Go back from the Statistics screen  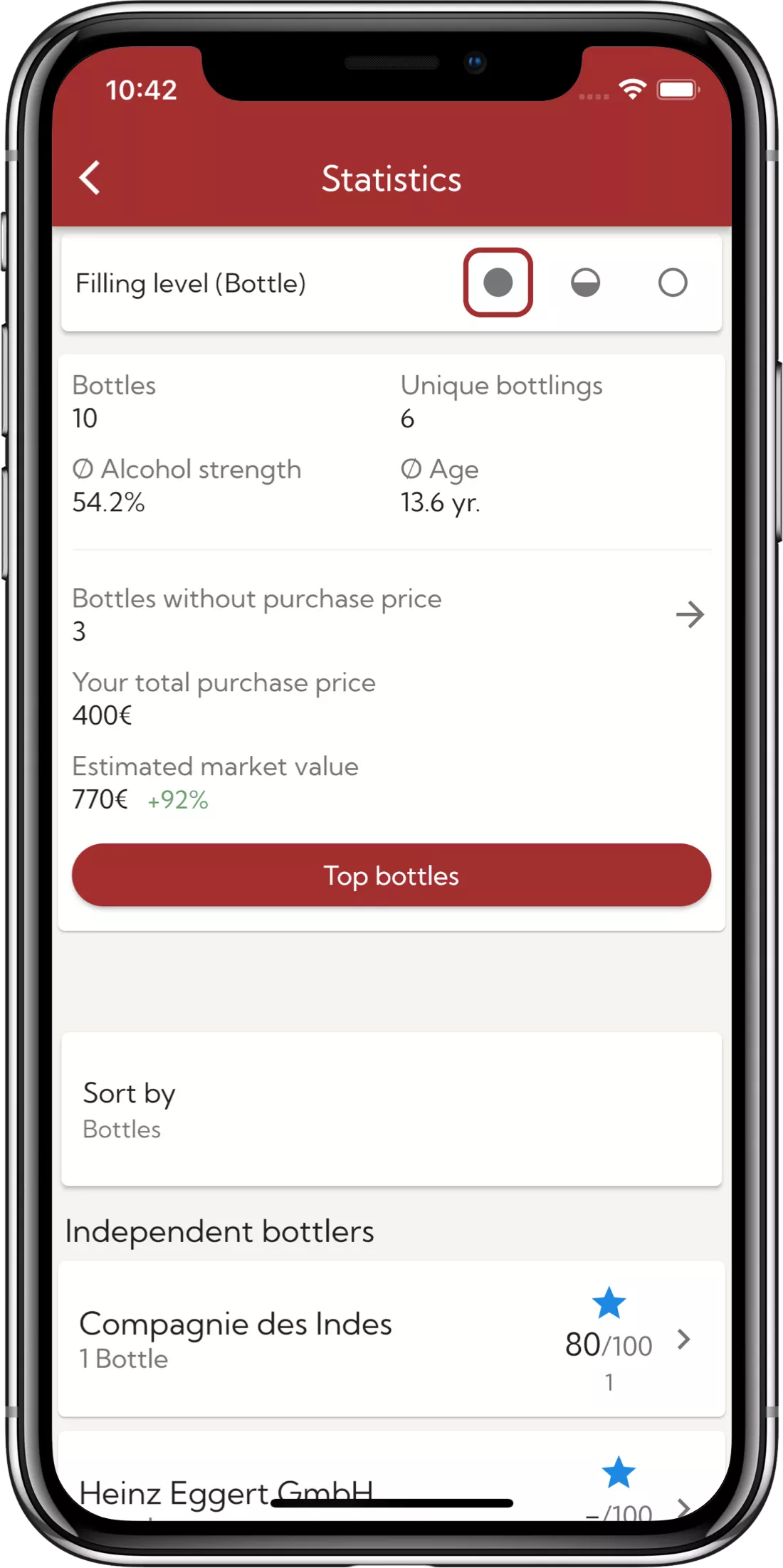point(90,178)
